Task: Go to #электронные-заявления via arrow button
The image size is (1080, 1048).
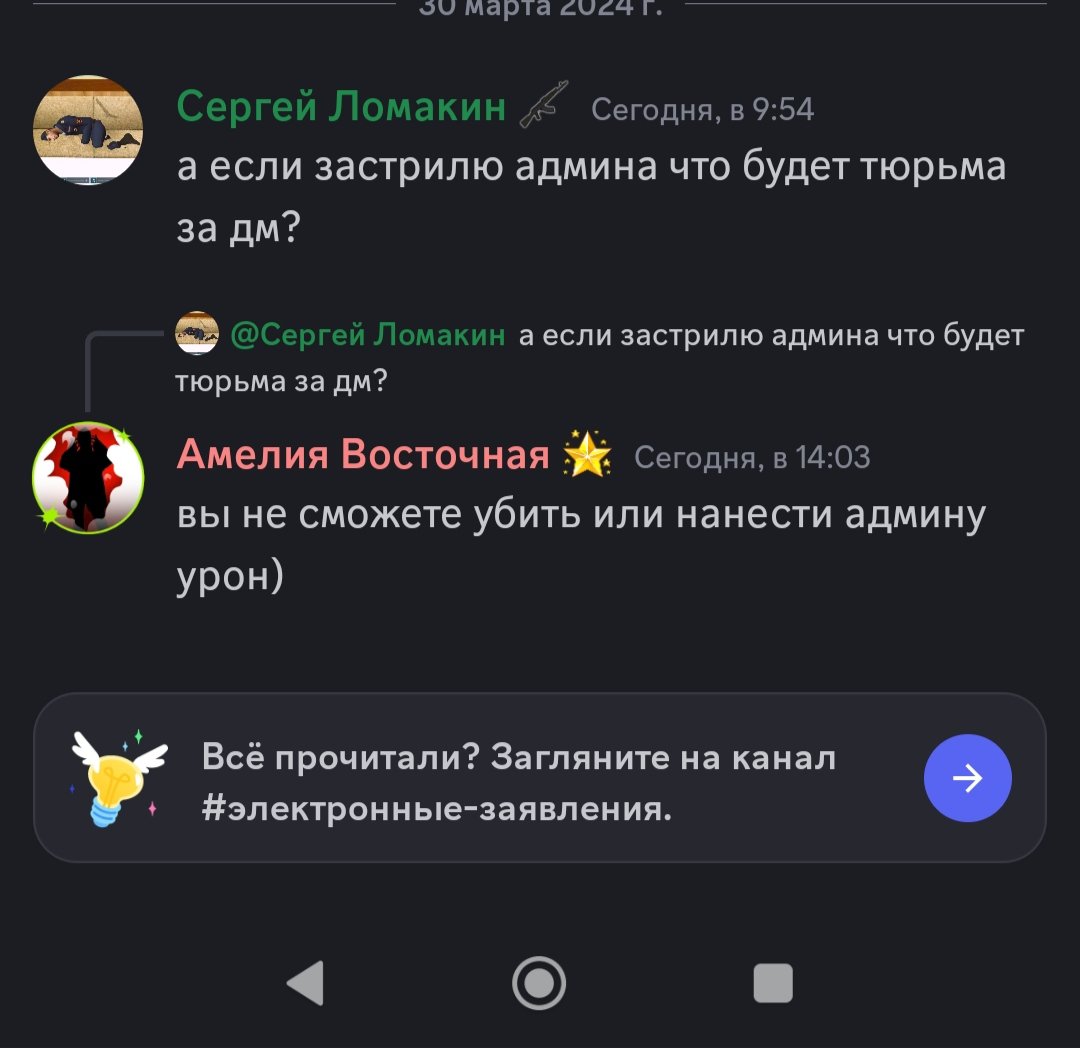Action: (x=967, y=778)
